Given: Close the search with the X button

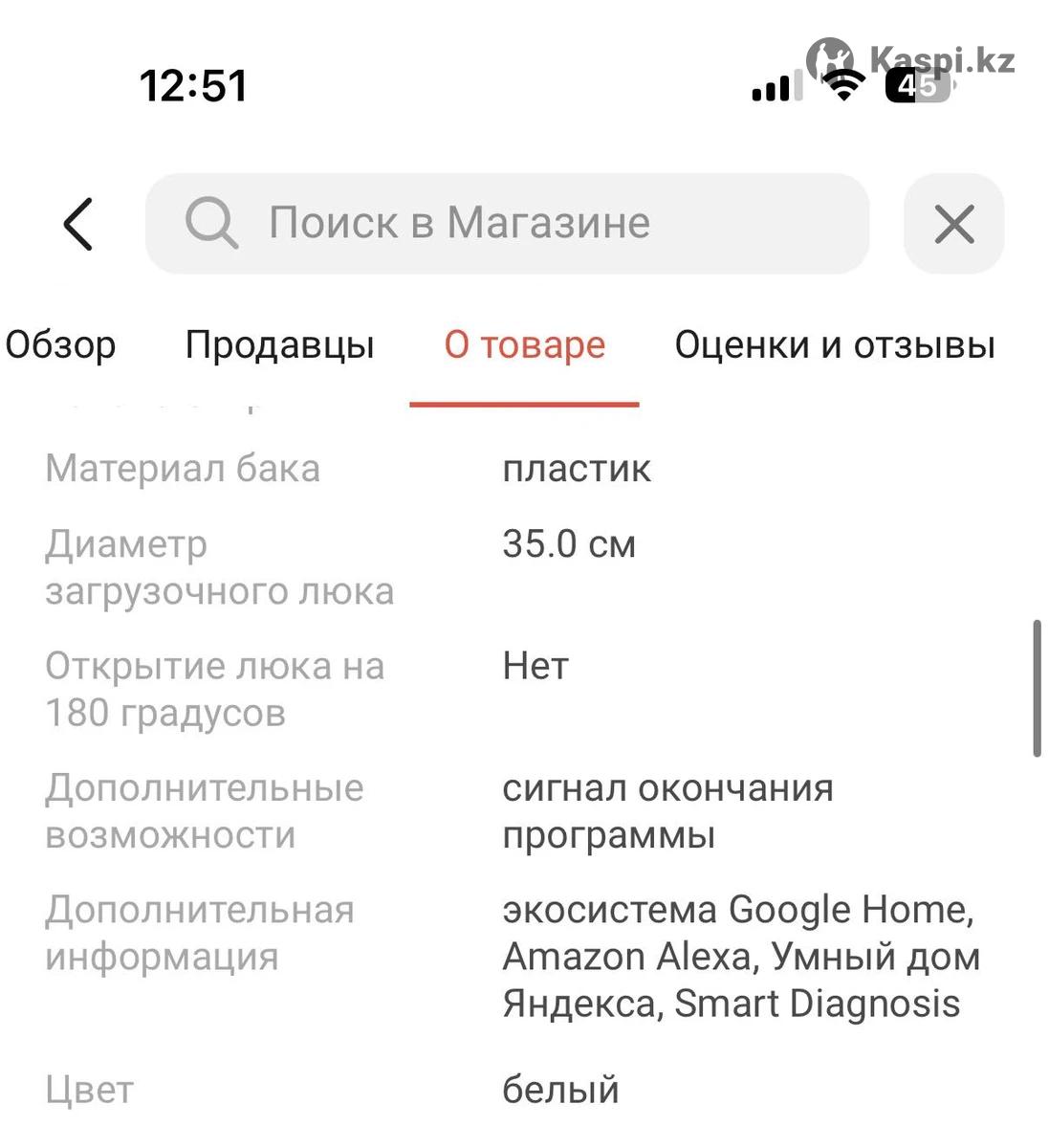Looking at the screenshot, I should pos(953,225).
